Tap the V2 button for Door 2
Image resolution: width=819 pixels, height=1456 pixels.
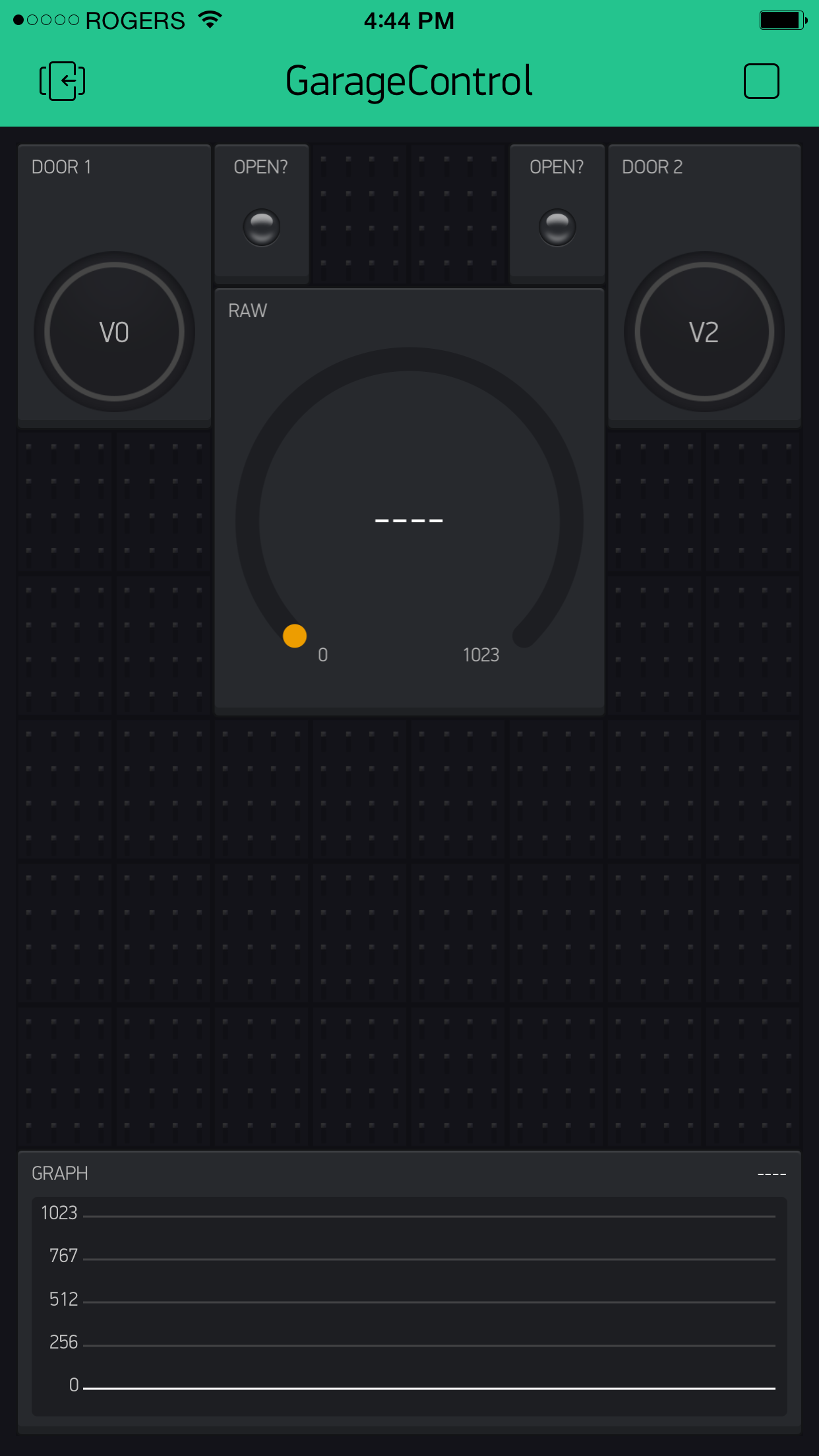[x=704, y=332]
